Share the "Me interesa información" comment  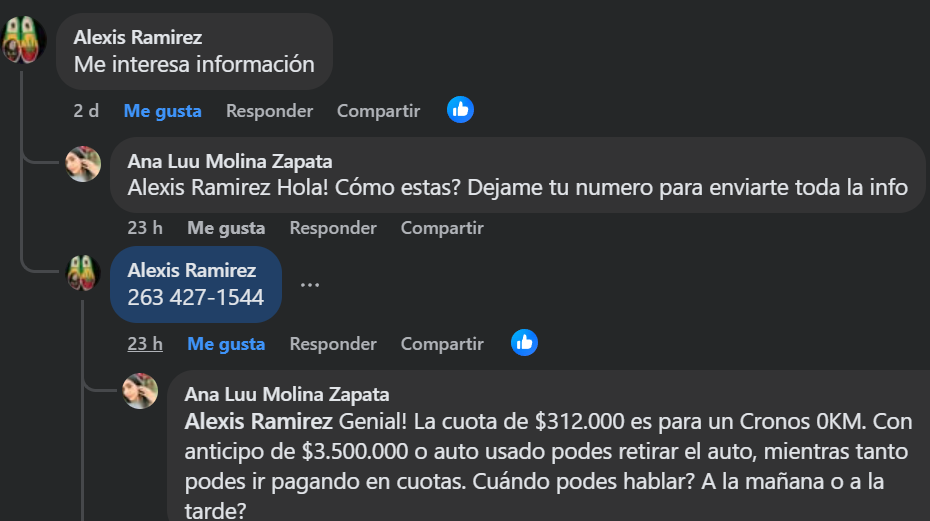378,111
